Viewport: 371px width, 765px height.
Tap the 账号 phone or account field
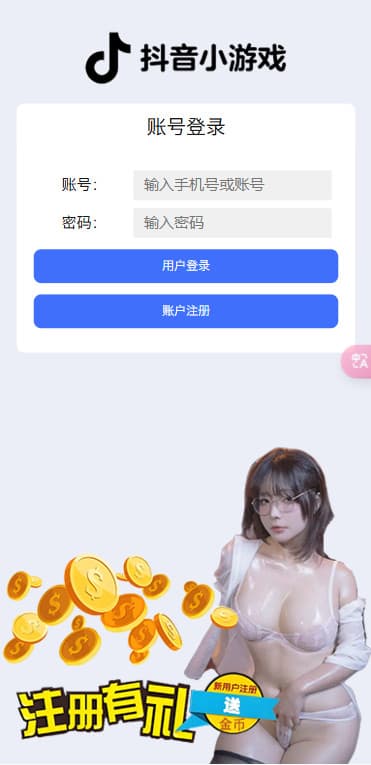[232, 185]
